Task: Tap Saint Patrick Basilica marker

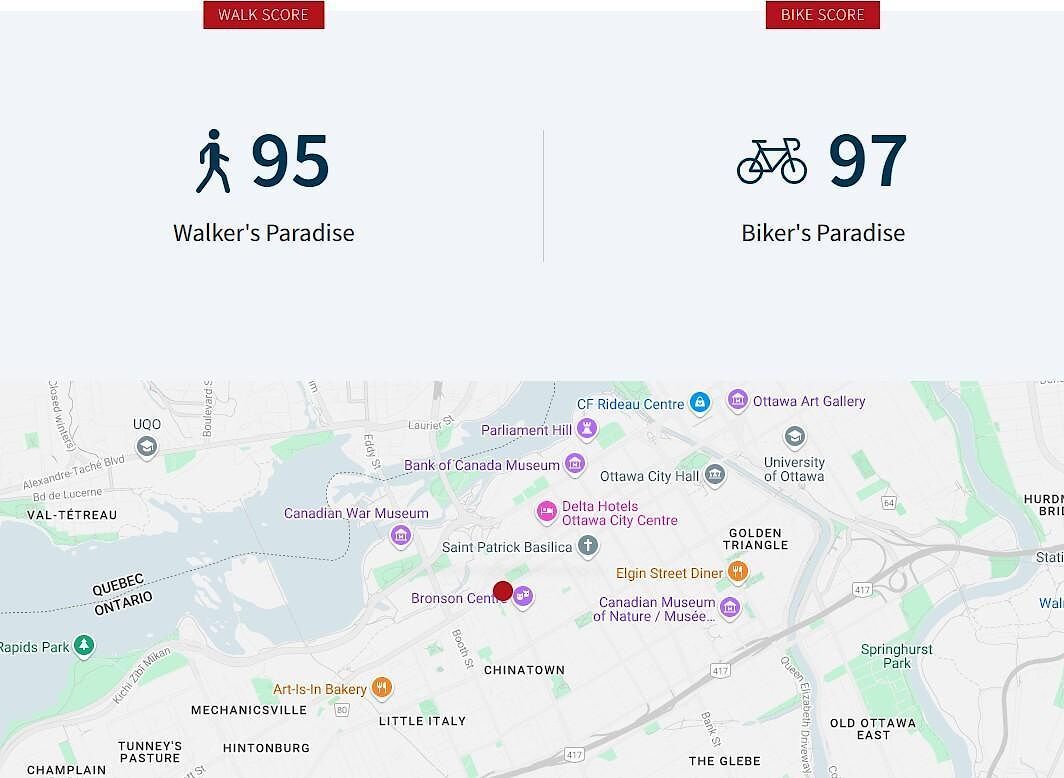Action: click(588, 546)
